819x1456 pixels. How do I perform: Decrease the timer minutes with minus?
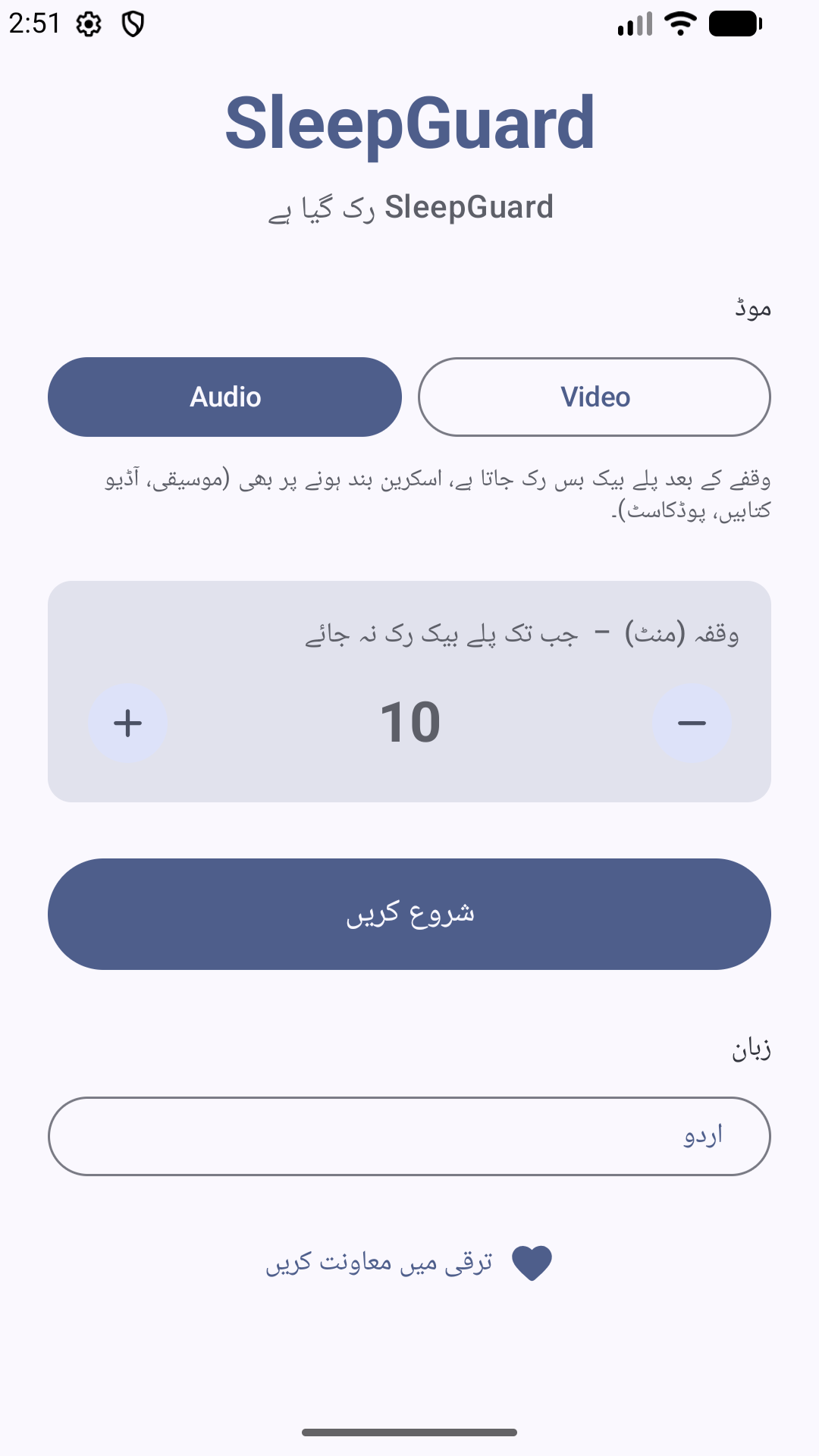[x=692, y=723]
